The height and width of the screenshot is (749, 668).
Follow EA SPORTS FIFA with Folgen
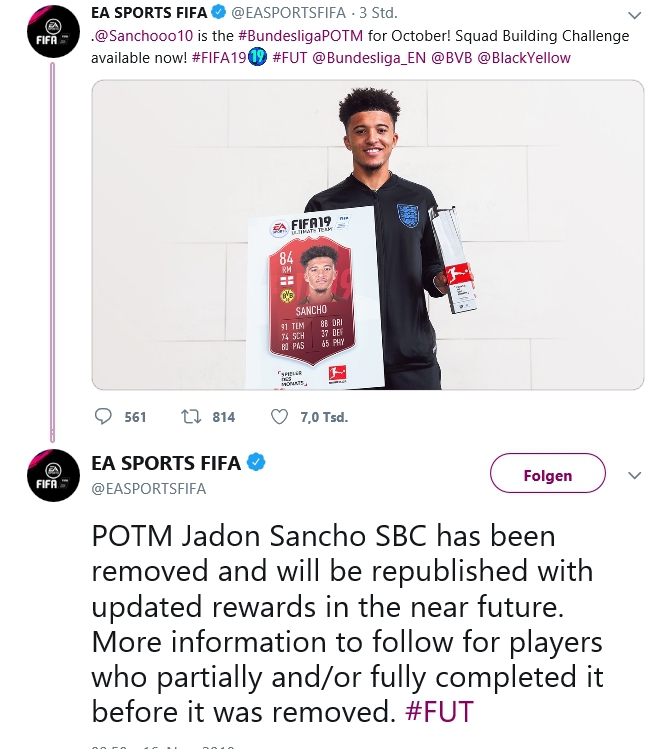point(548,475)
